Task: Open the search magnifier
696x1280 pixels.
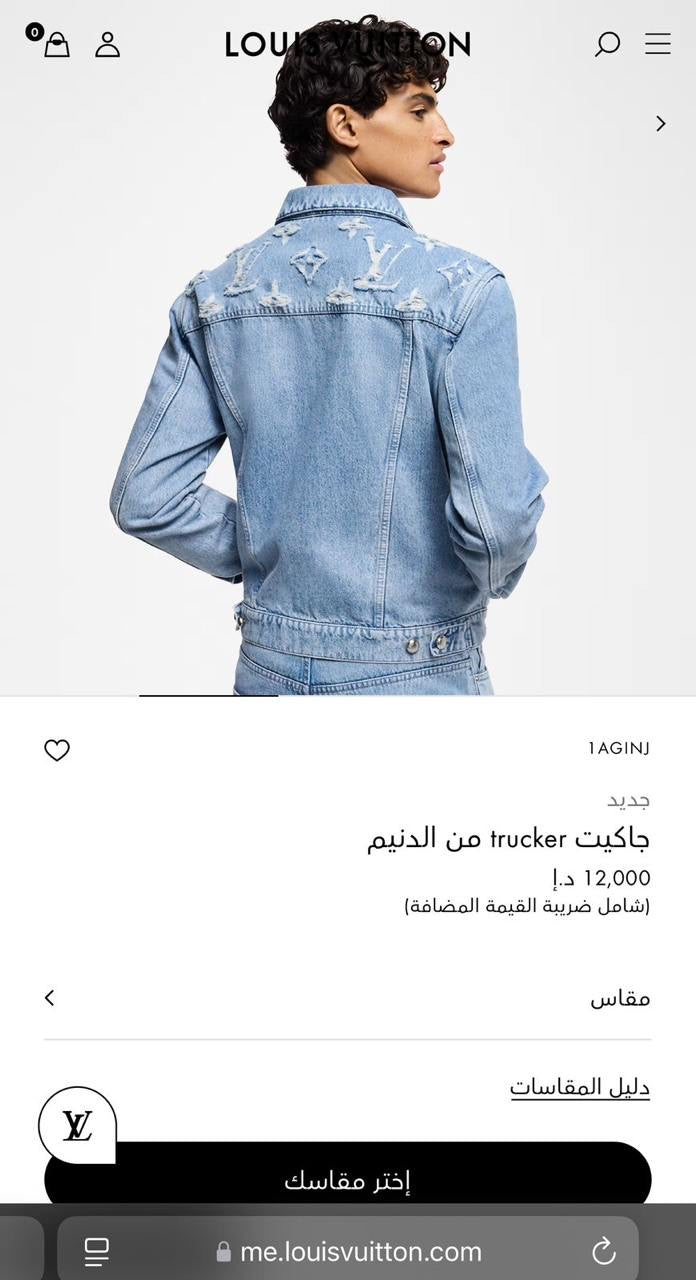Action: (607, 44)
